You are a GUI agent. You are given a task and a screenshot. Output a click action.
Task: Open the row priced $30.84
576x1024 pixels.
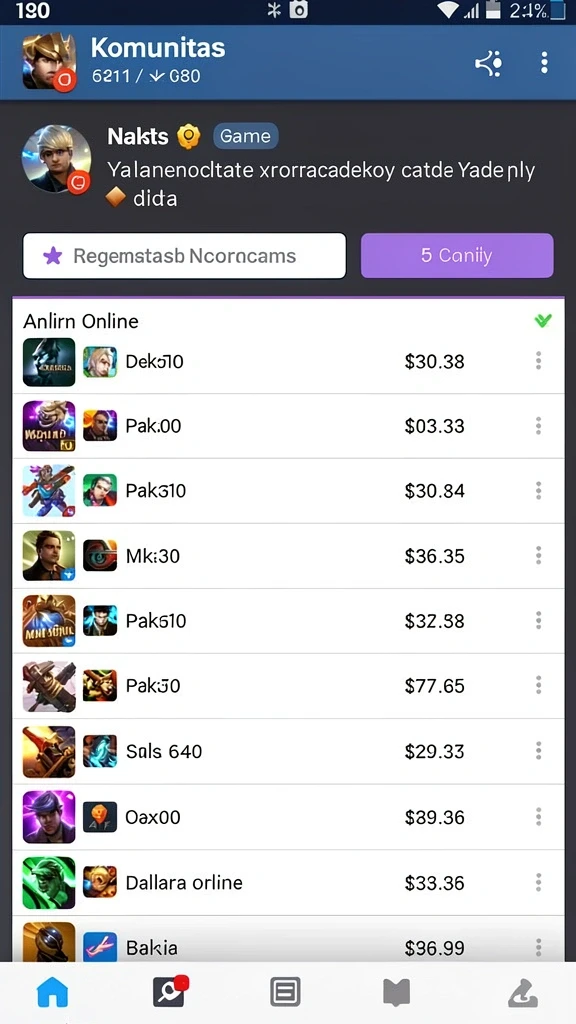click(288, 490)
